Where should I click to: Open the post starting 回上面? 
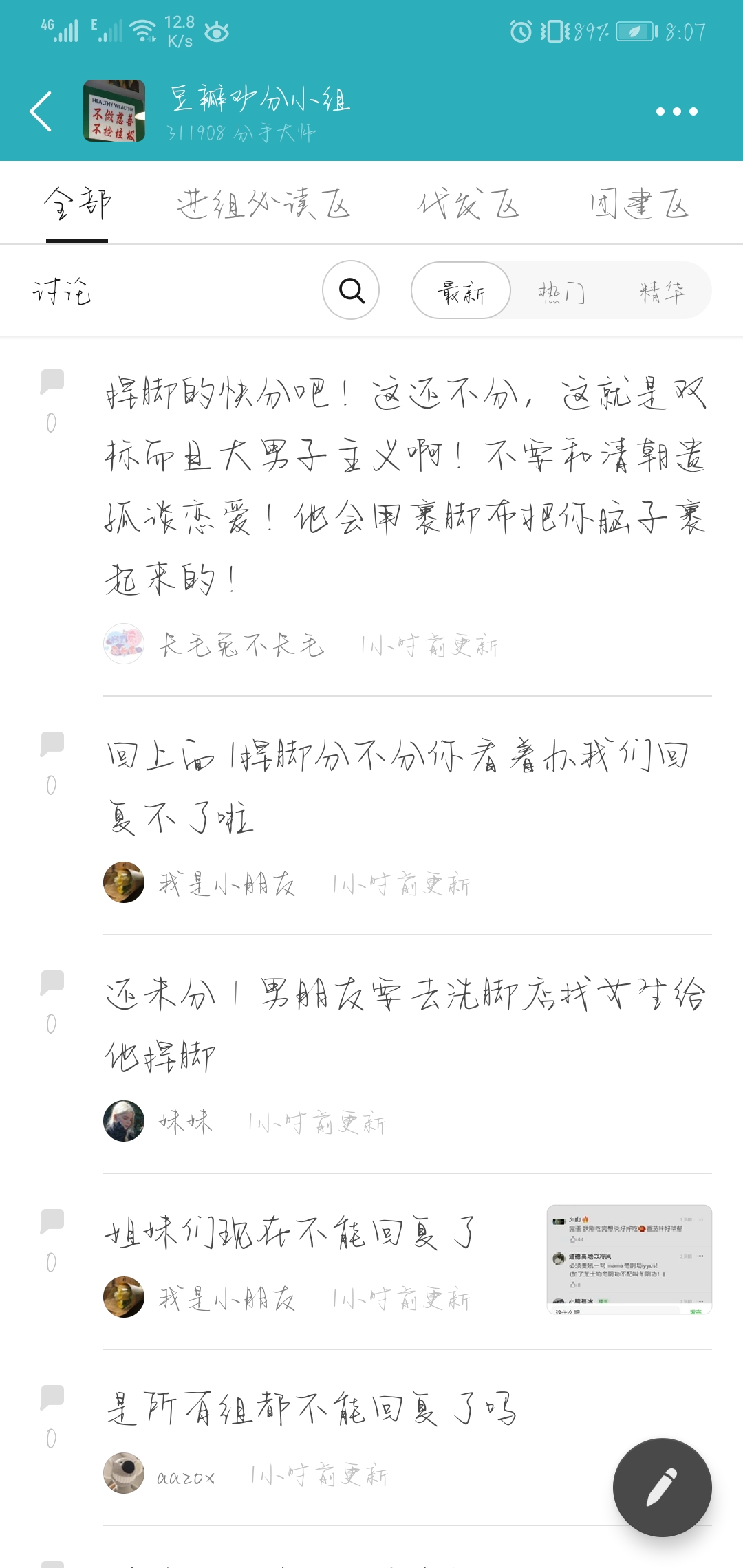tap(399, 786)
